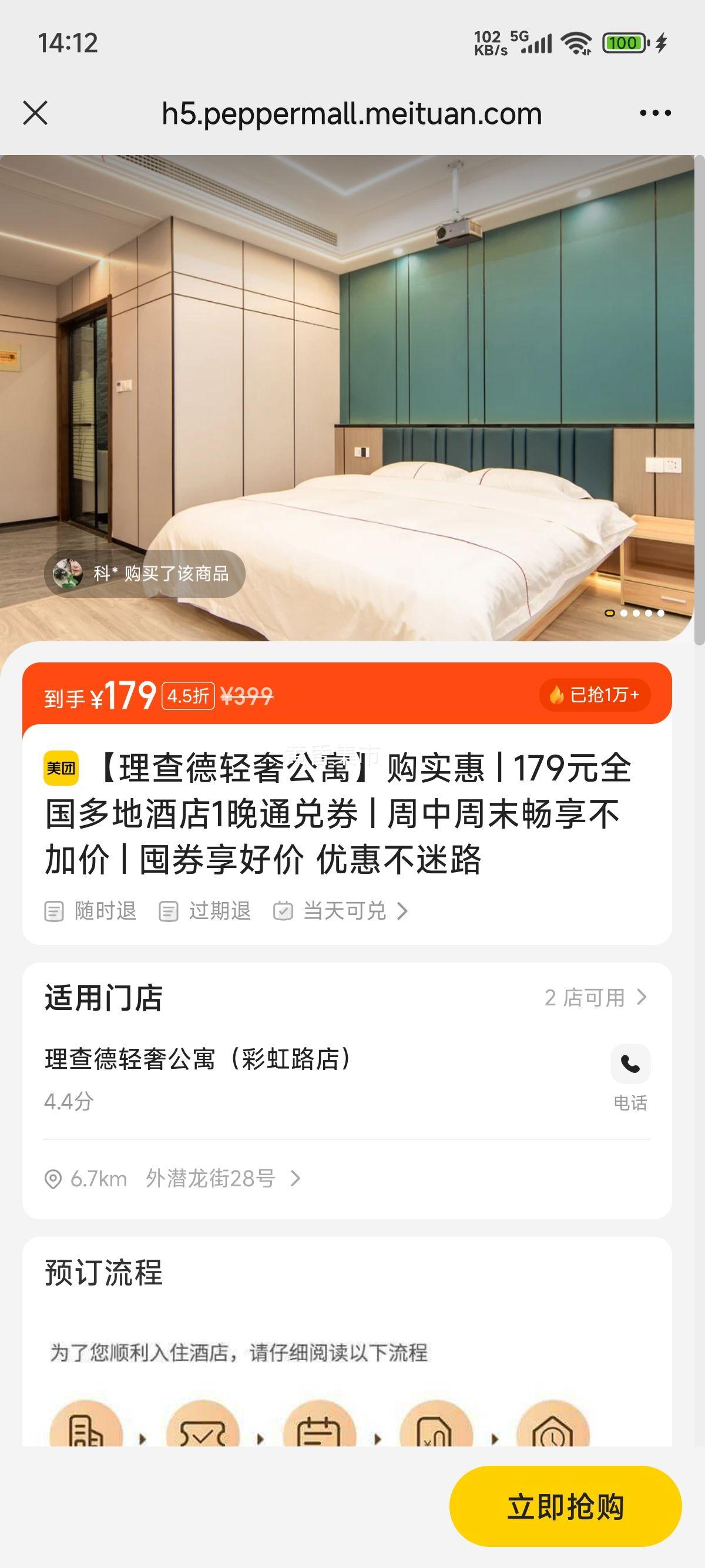This screenshot has width=705, height=1568.
Task: Tap 立即抢购 to buy now
Action: tap(565, 1506)
